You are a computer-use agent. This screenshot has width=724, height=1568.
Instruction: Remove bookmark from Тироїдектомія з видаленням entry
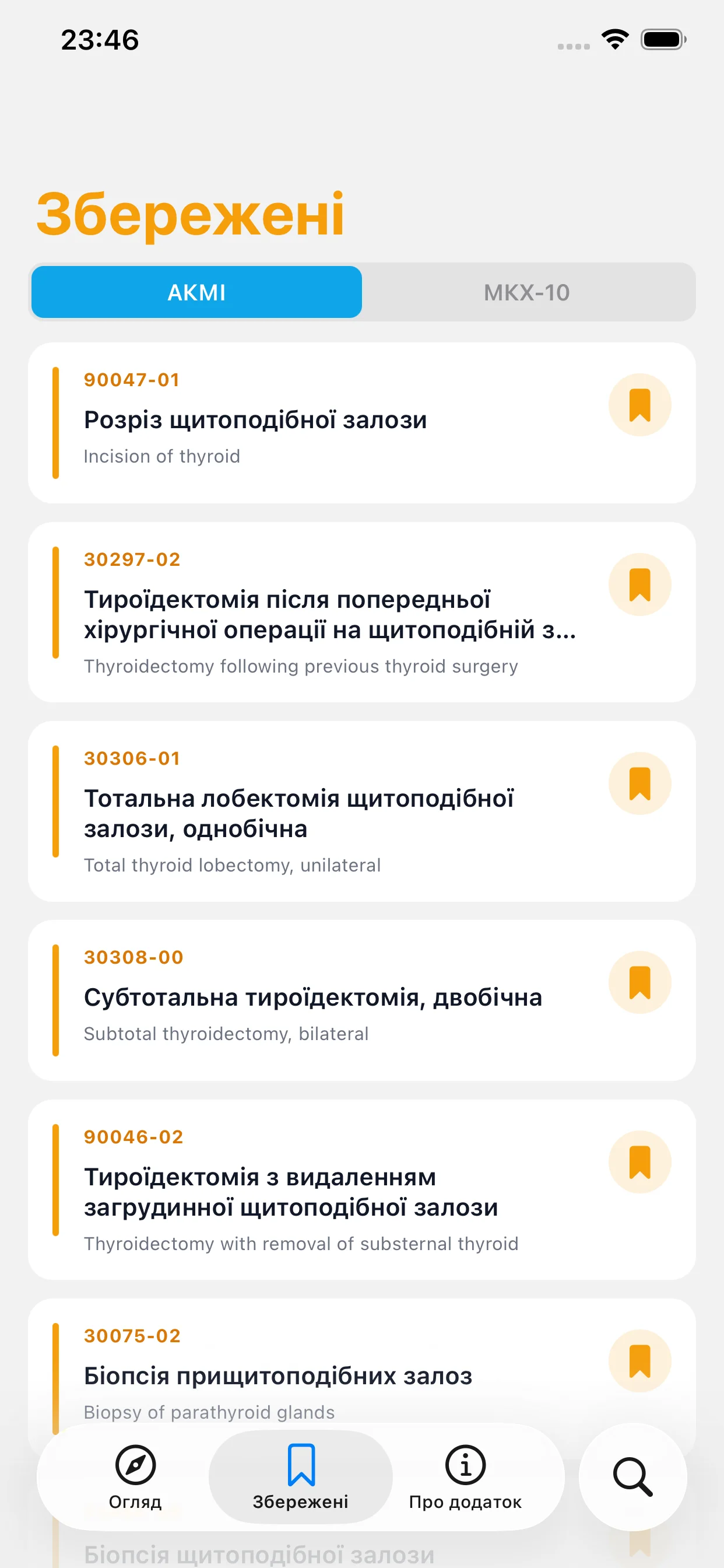[639, 1161]
